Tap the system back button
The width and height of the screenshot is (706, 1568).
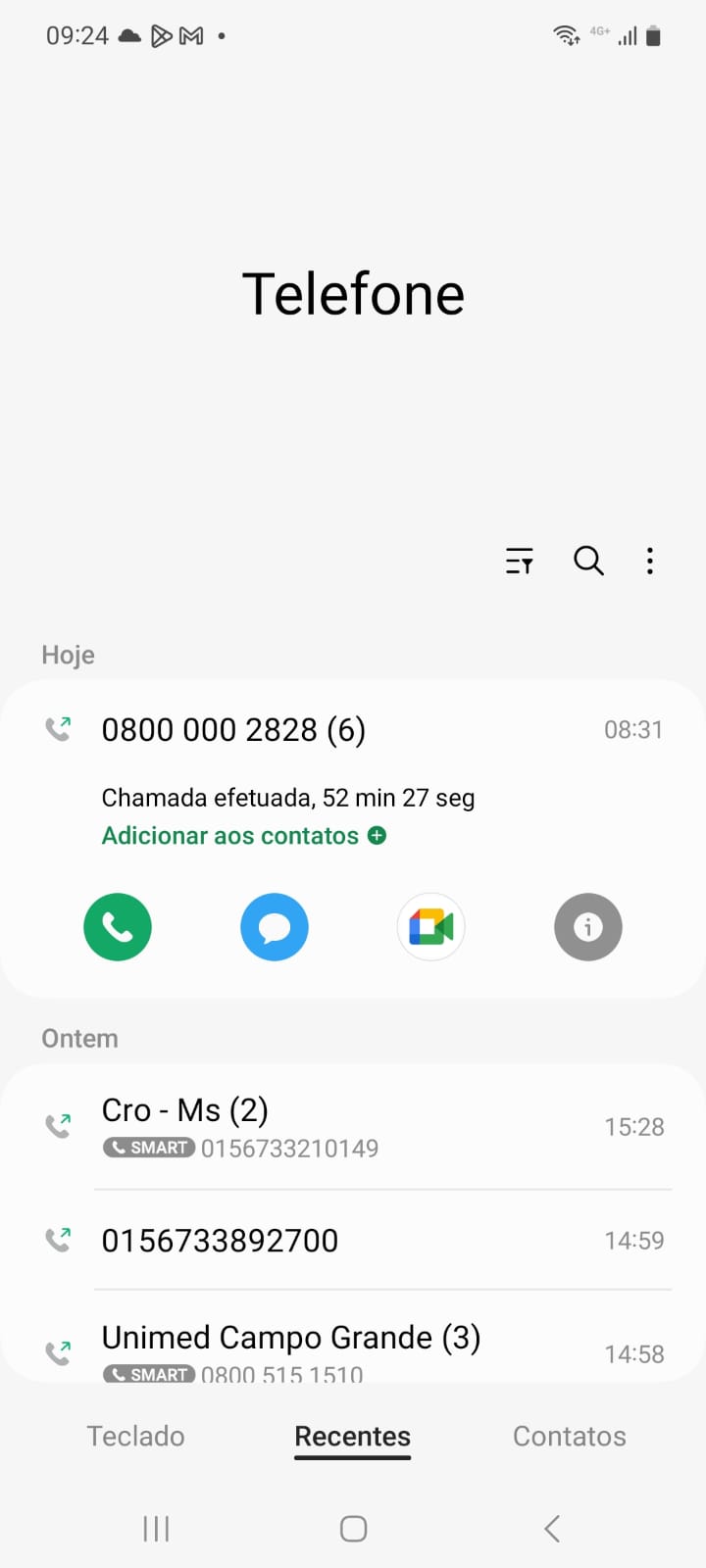(x=552, y=1529)
